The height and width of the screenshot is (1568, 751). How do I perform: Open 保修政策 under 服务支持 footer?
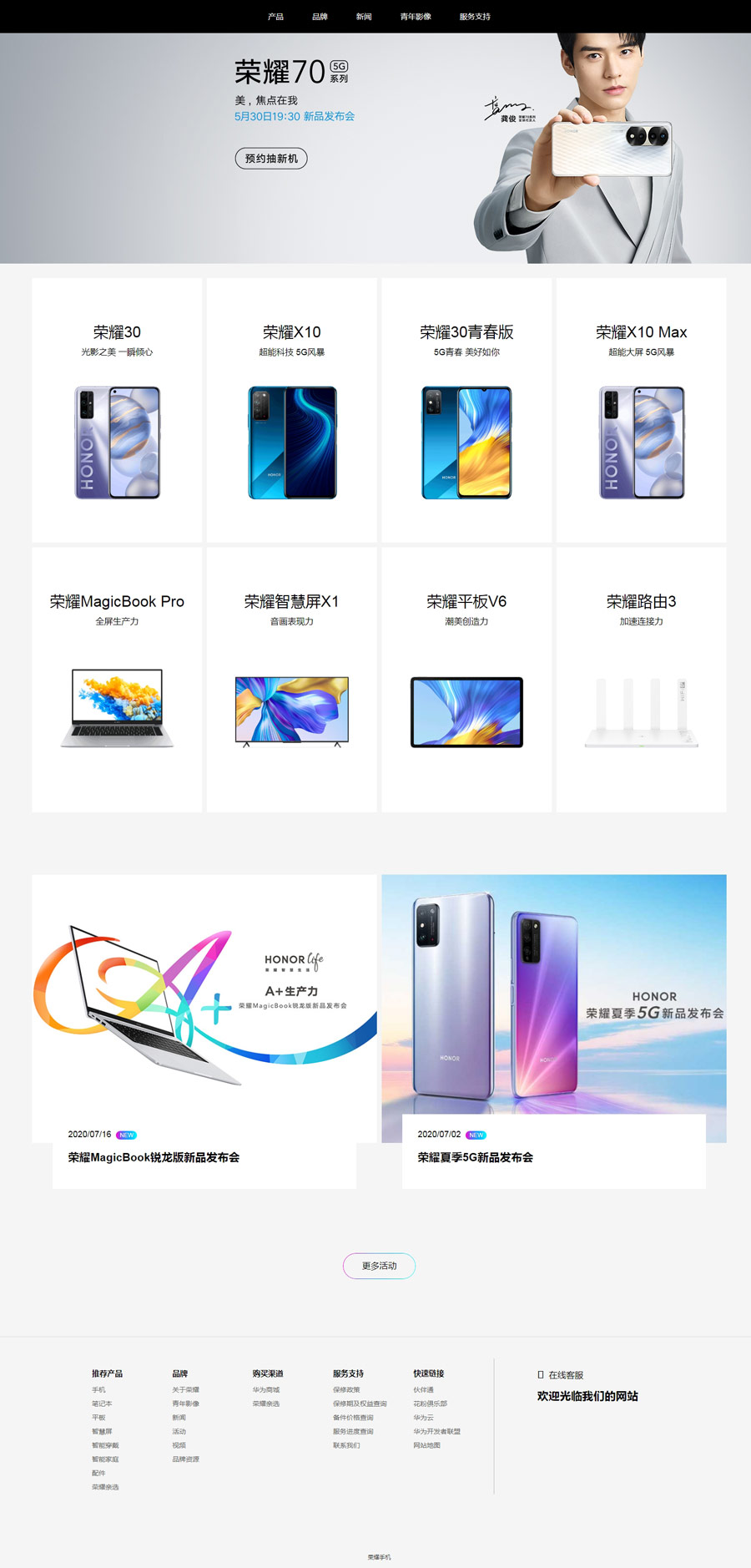click(x=346, y=1390)
